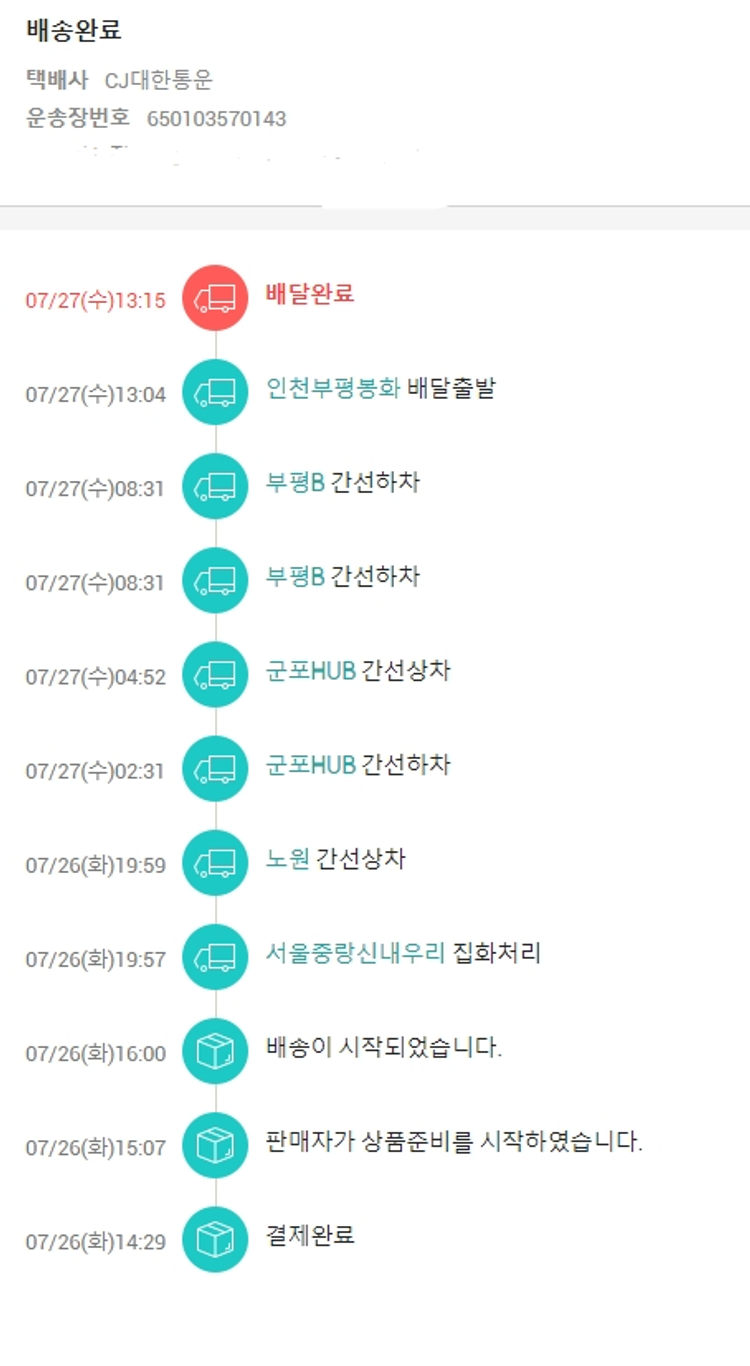The width and height of the screenshot is (750, 1366).
Task: Tap the 군포HUB link beside 간선상차
Action: [x=310, y=670]
